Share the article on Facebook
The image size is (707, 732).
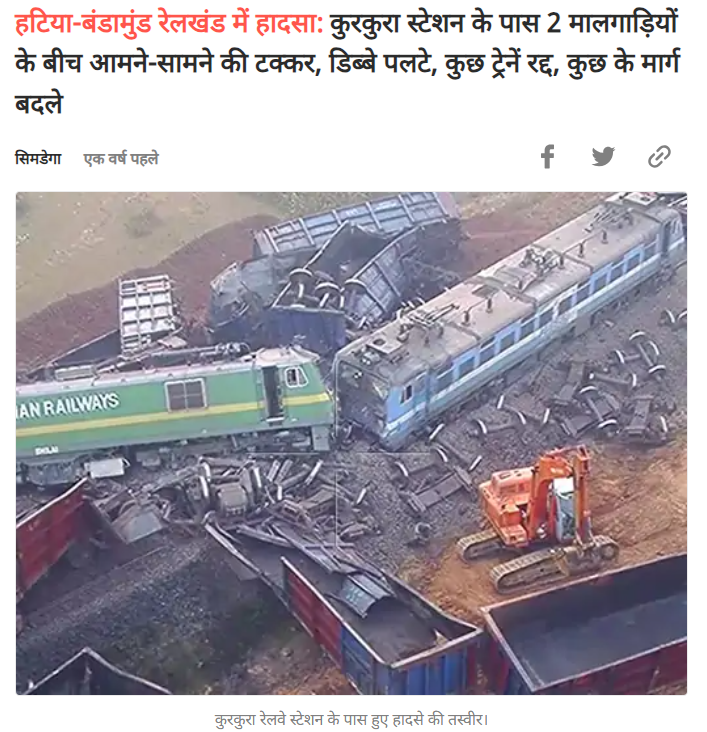click(x=547, y=156)
